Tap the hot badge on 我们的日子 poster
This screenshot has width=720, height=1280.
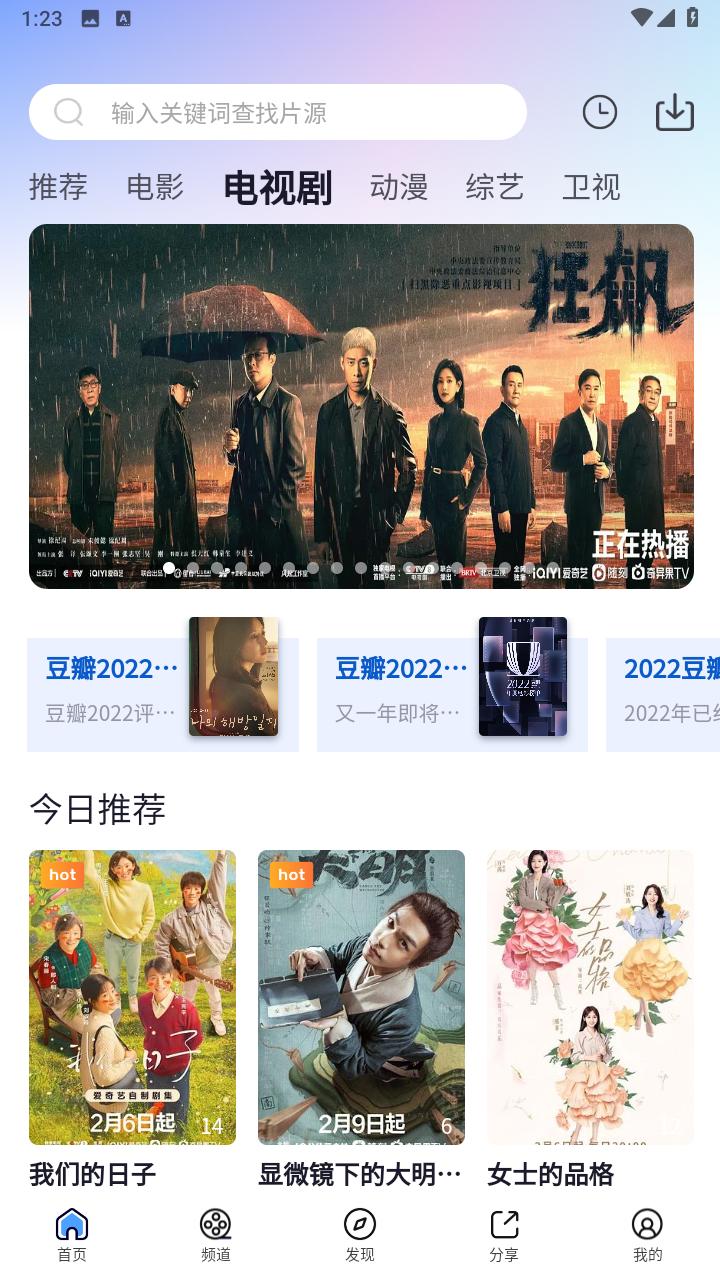(63, 875)
